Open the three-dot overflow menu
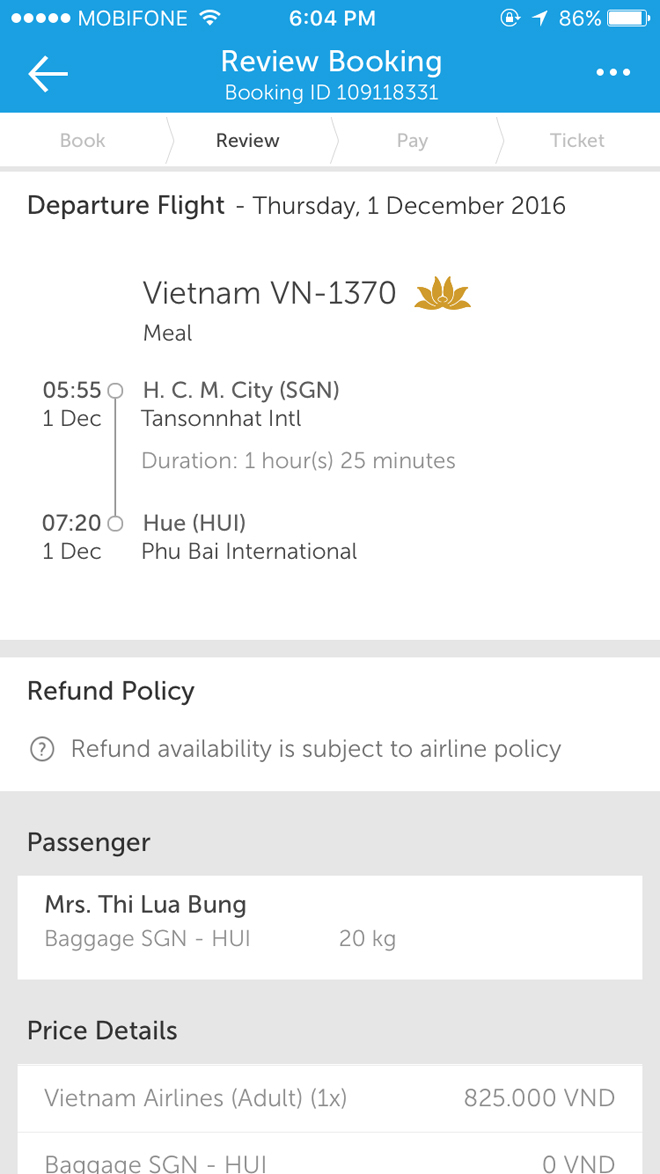Viewport: 660px width, 1174px height. [x=614, y=73]
